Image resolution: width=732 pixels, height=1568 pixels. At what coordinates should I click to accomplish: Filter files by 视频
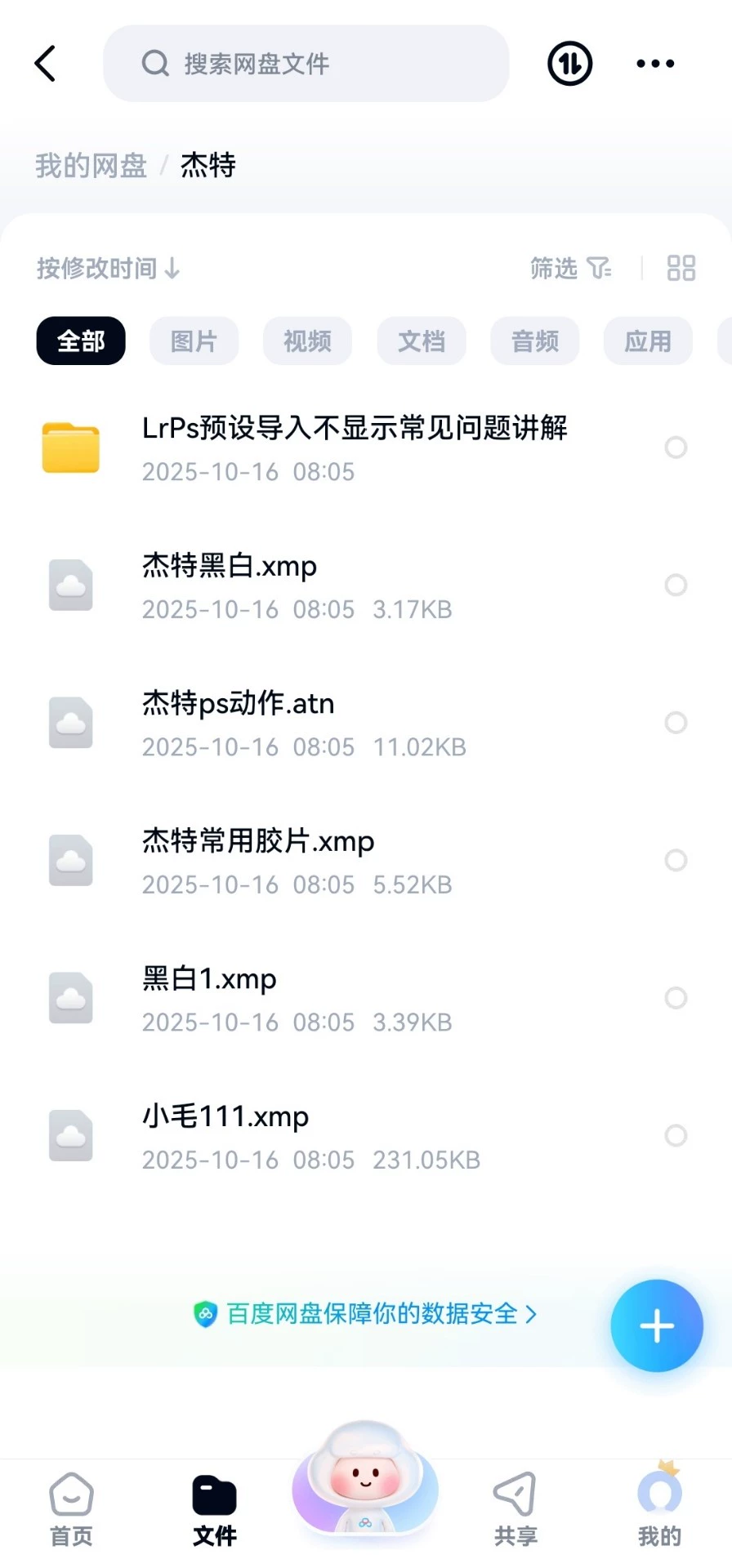tap(307, 341)
